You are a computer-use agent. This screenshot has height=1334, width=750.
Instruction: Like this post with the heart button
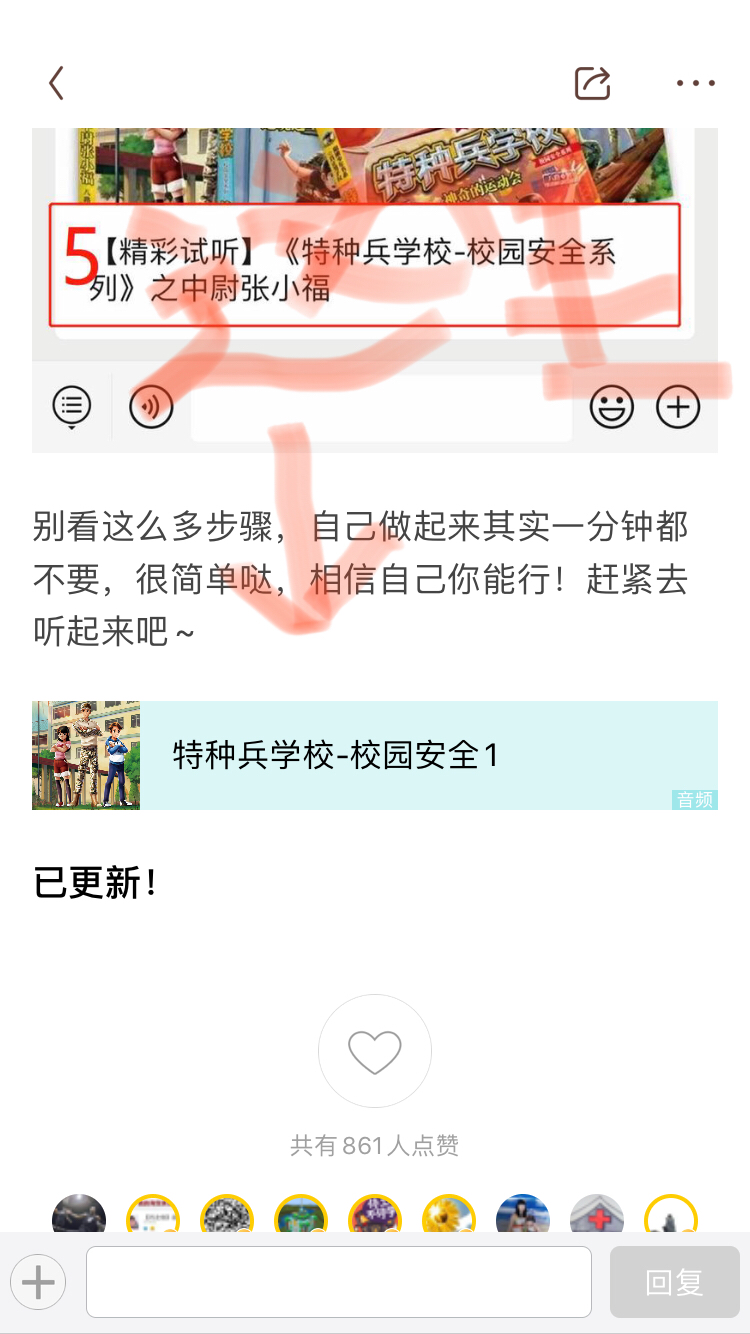374,1051
